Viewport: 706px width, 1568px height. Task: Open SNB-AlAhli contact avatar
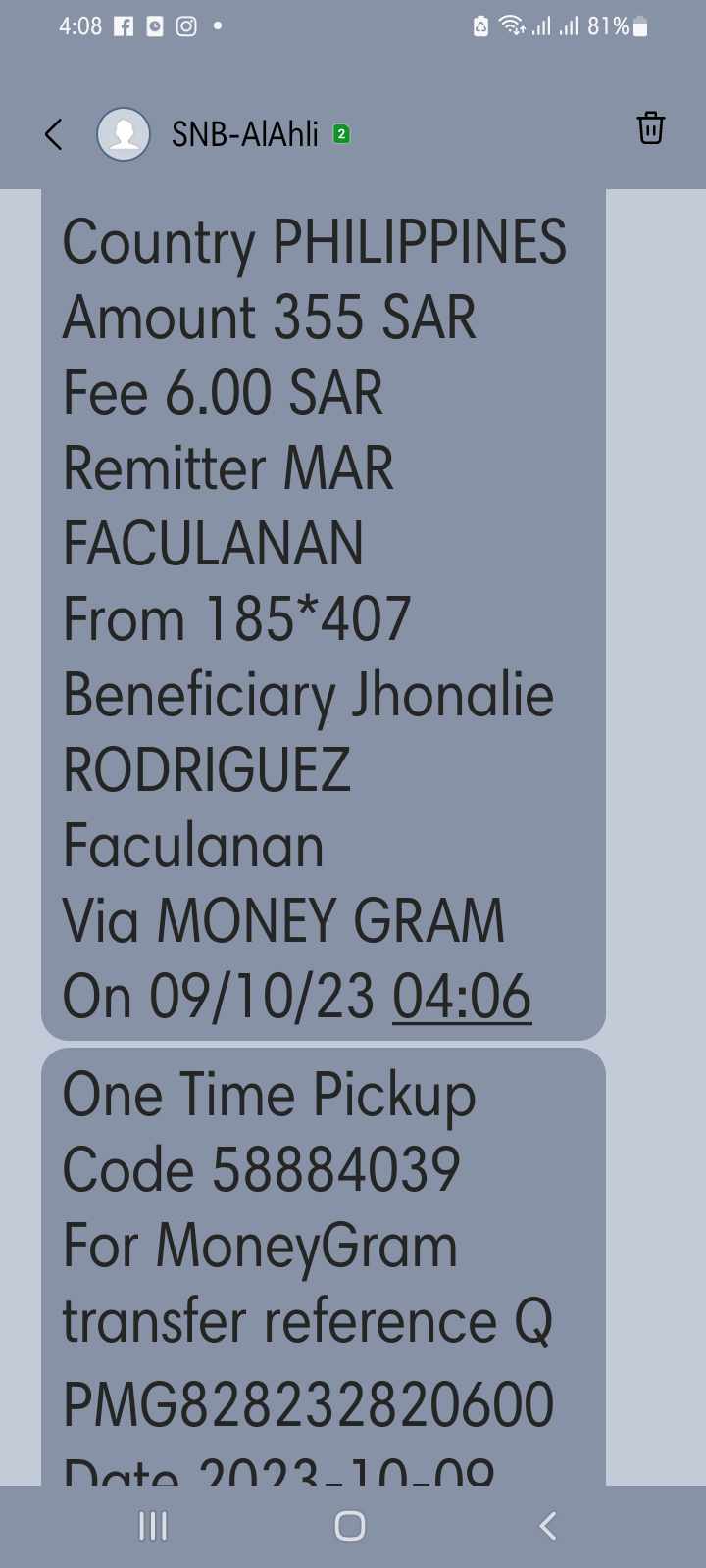point(124,133)
